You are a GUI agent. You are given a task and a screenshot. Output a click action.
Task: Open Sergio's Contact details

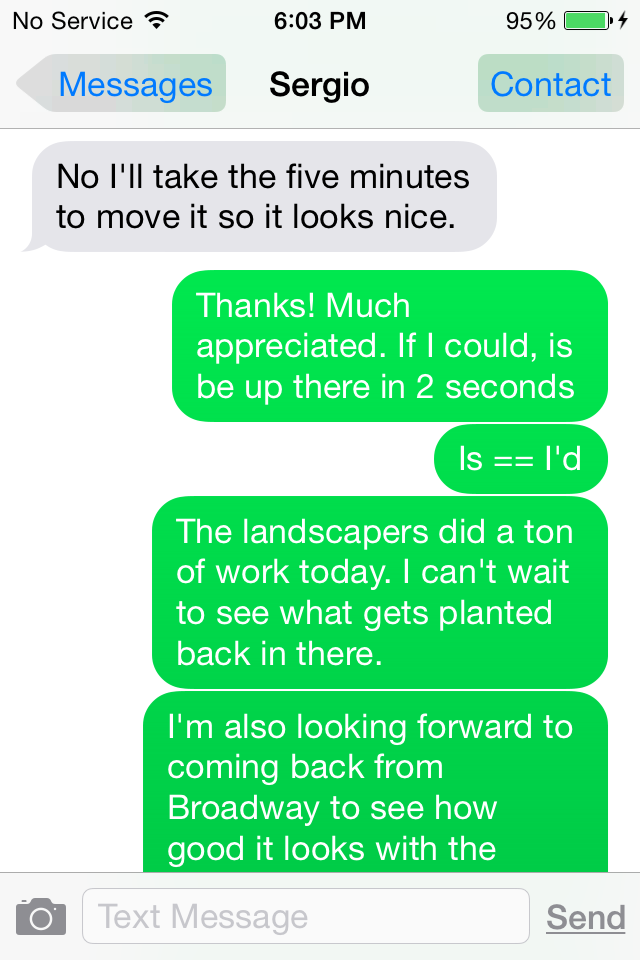point(550,85)
